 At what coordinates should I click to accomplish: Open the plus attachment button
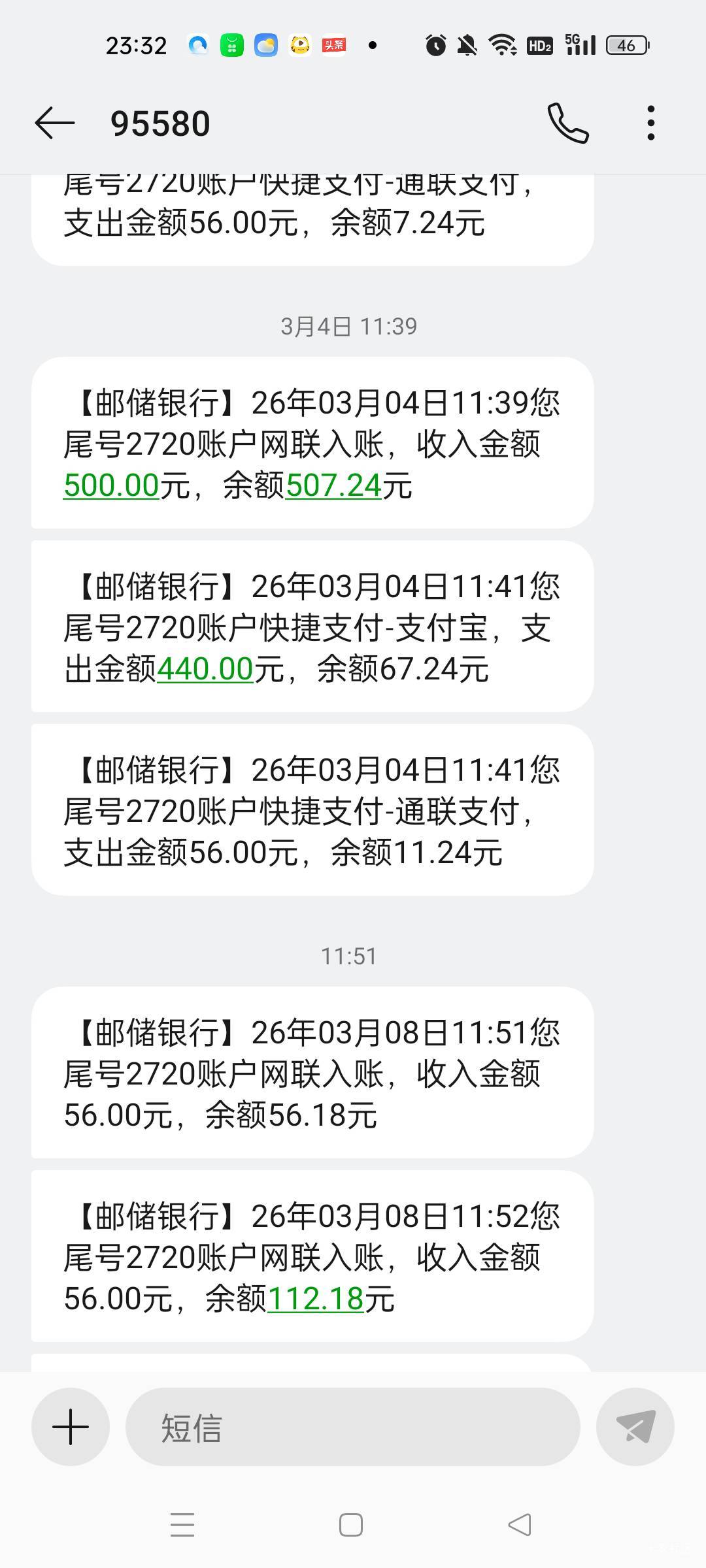point(71,1426)
